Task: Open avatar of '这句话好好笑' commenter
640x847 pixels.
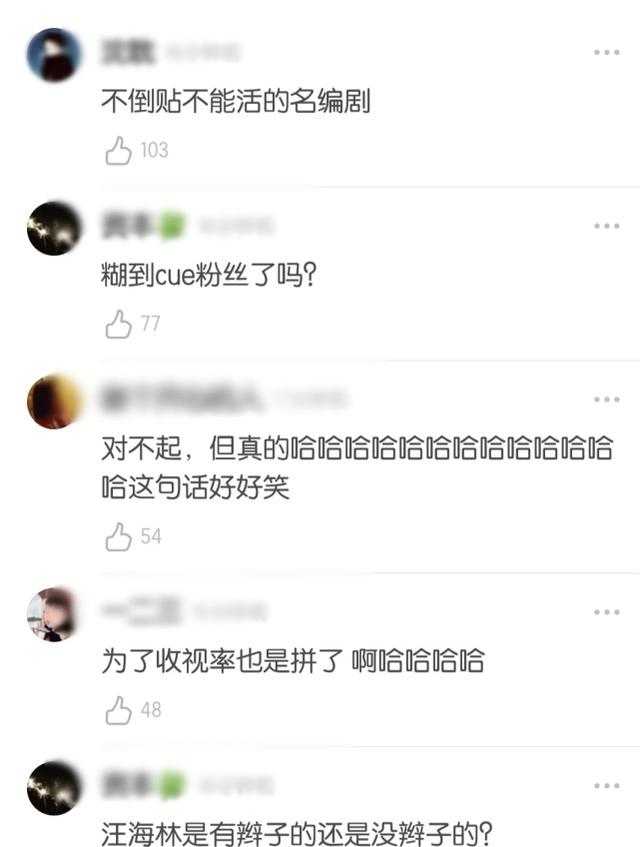Action: coord(54,402)
